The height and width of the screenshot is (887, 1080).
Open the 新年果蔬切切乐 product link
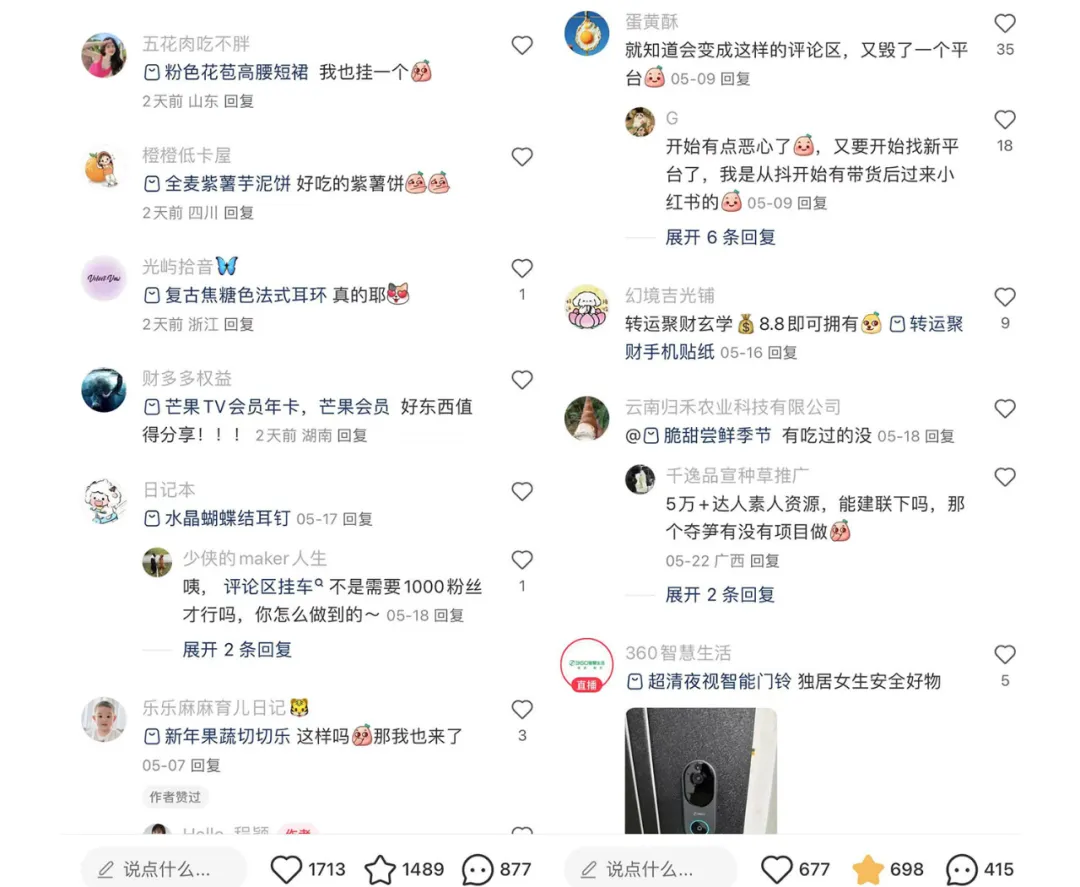(218, 736)
